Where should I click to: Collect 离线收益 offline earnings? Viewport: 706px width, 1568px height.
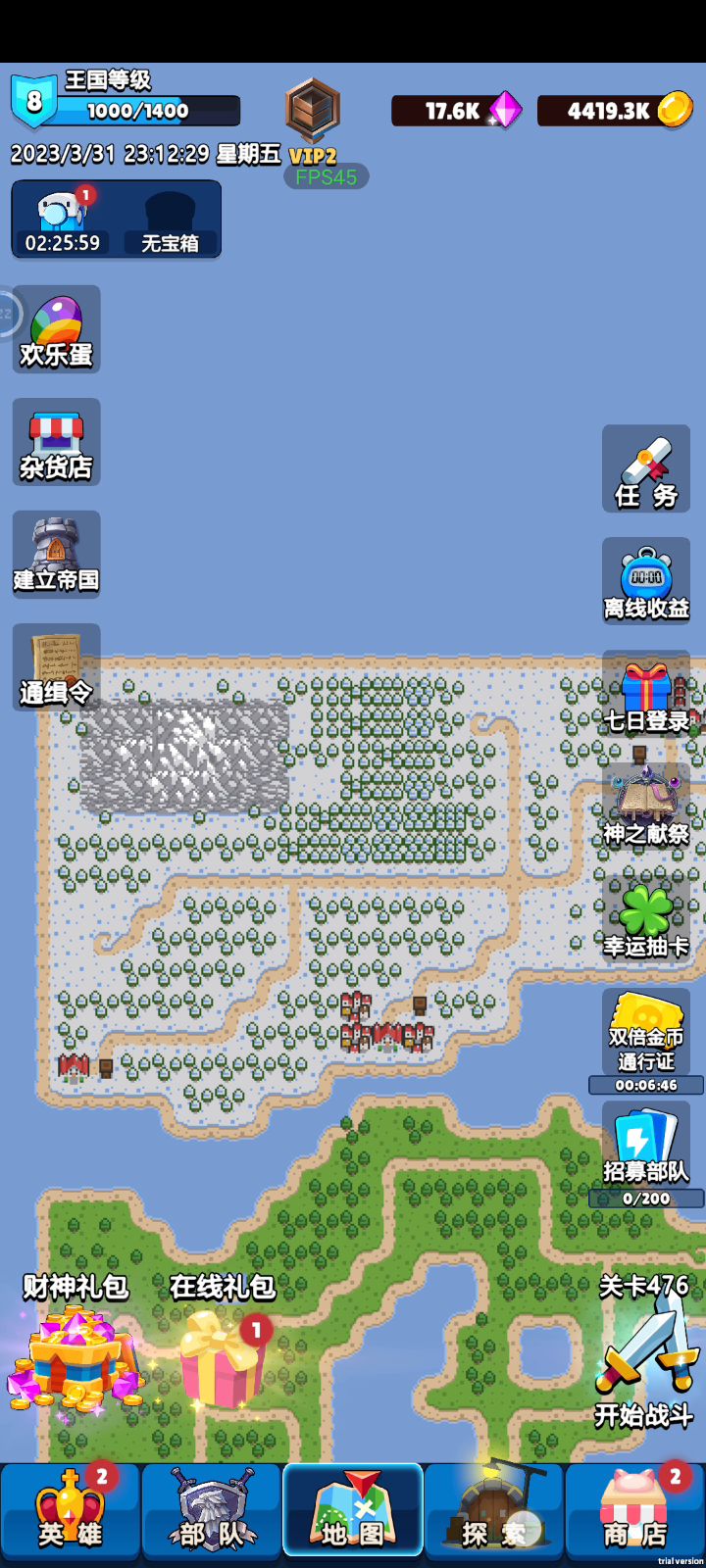[x=646, y=581]
